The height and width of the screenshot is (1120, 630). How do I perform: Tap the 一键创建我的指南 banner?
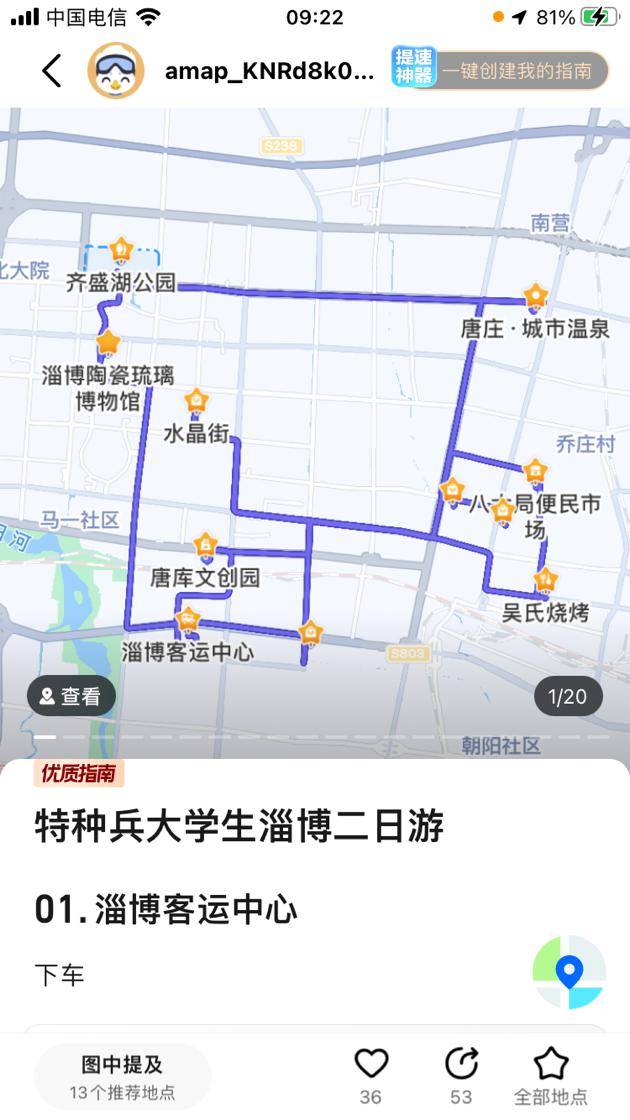[x=500, y=70]
